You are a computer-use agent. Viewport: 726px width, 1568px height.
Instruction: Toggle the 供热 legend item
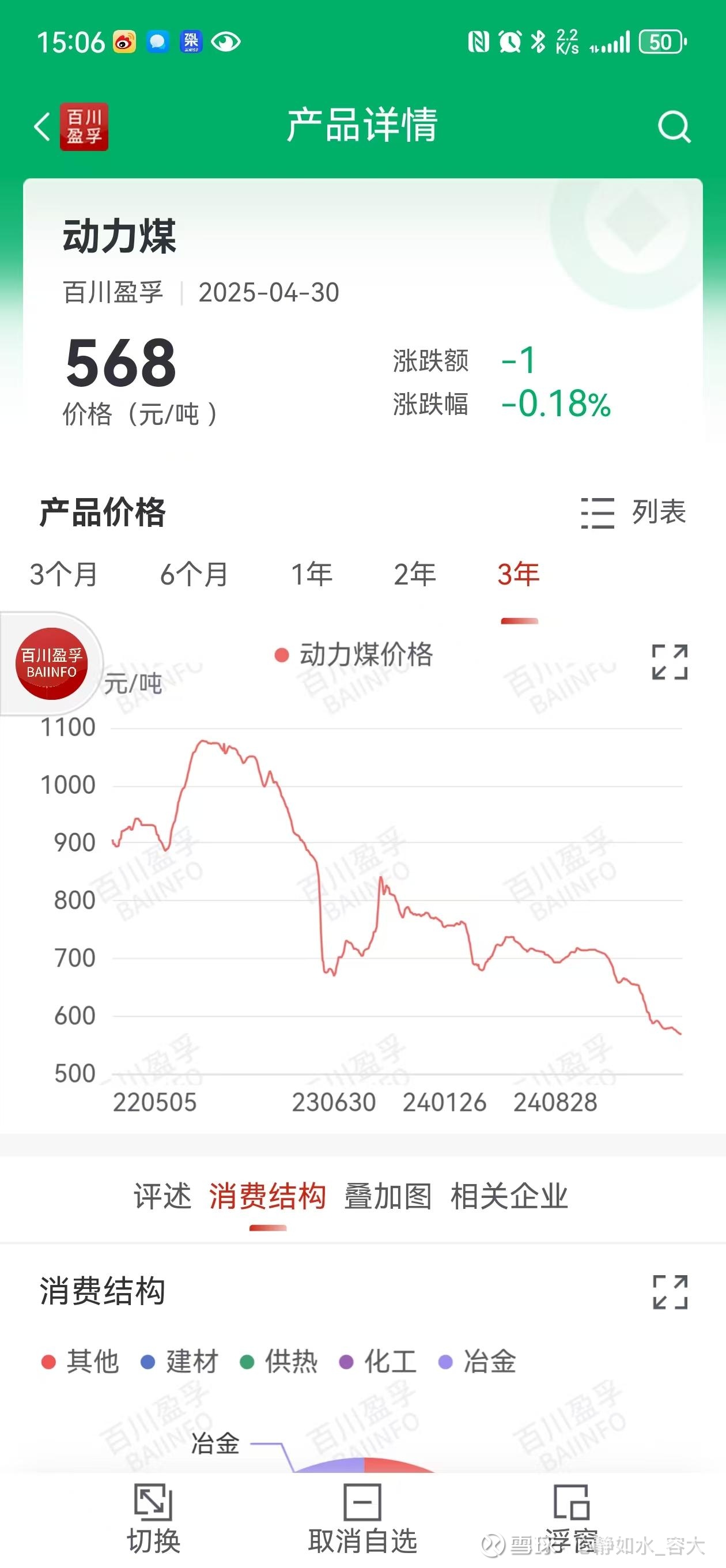pyautogui.click(x=279, y=1361)
